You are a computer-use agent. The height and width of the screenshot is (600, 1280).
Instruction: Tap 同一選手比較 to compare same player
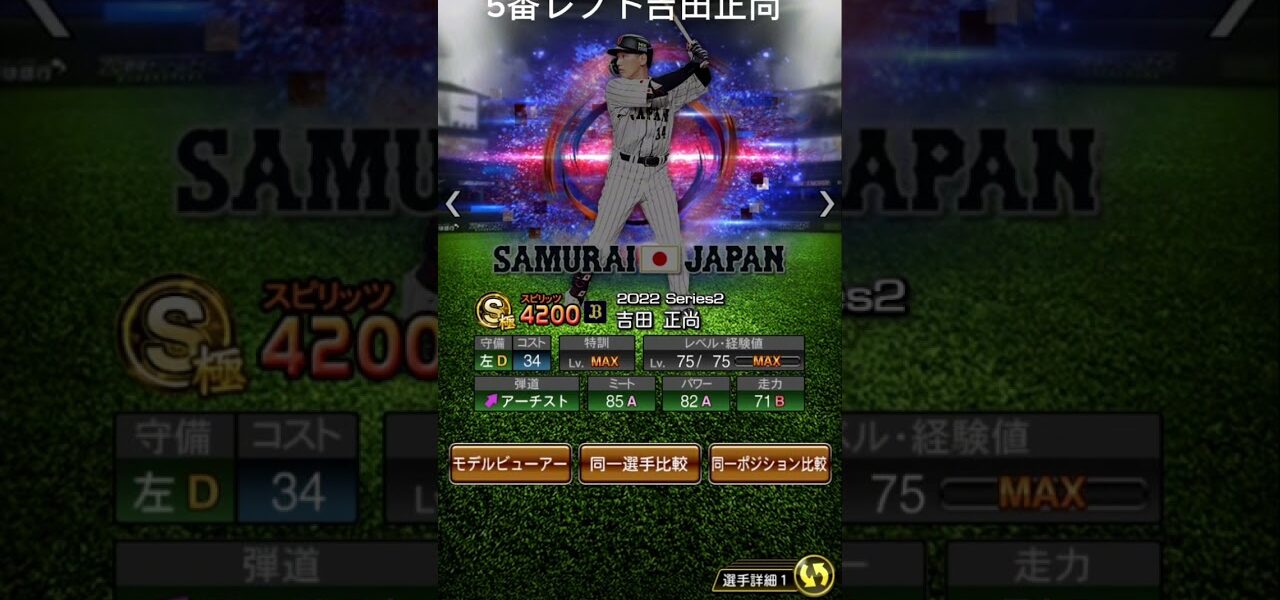[x=640, y=464]
